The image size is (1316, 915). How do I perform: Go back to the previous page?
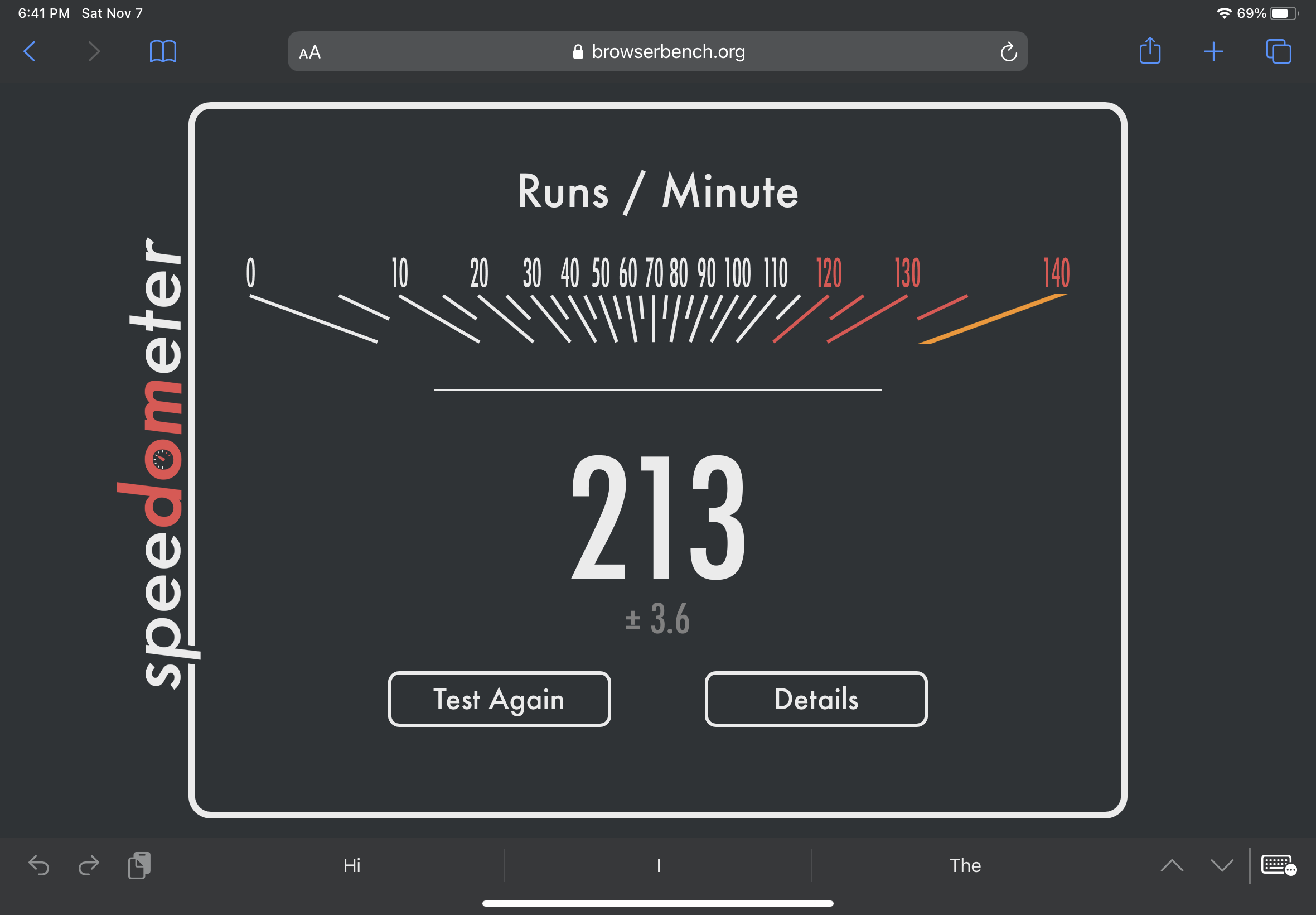[x=30, y=51]
